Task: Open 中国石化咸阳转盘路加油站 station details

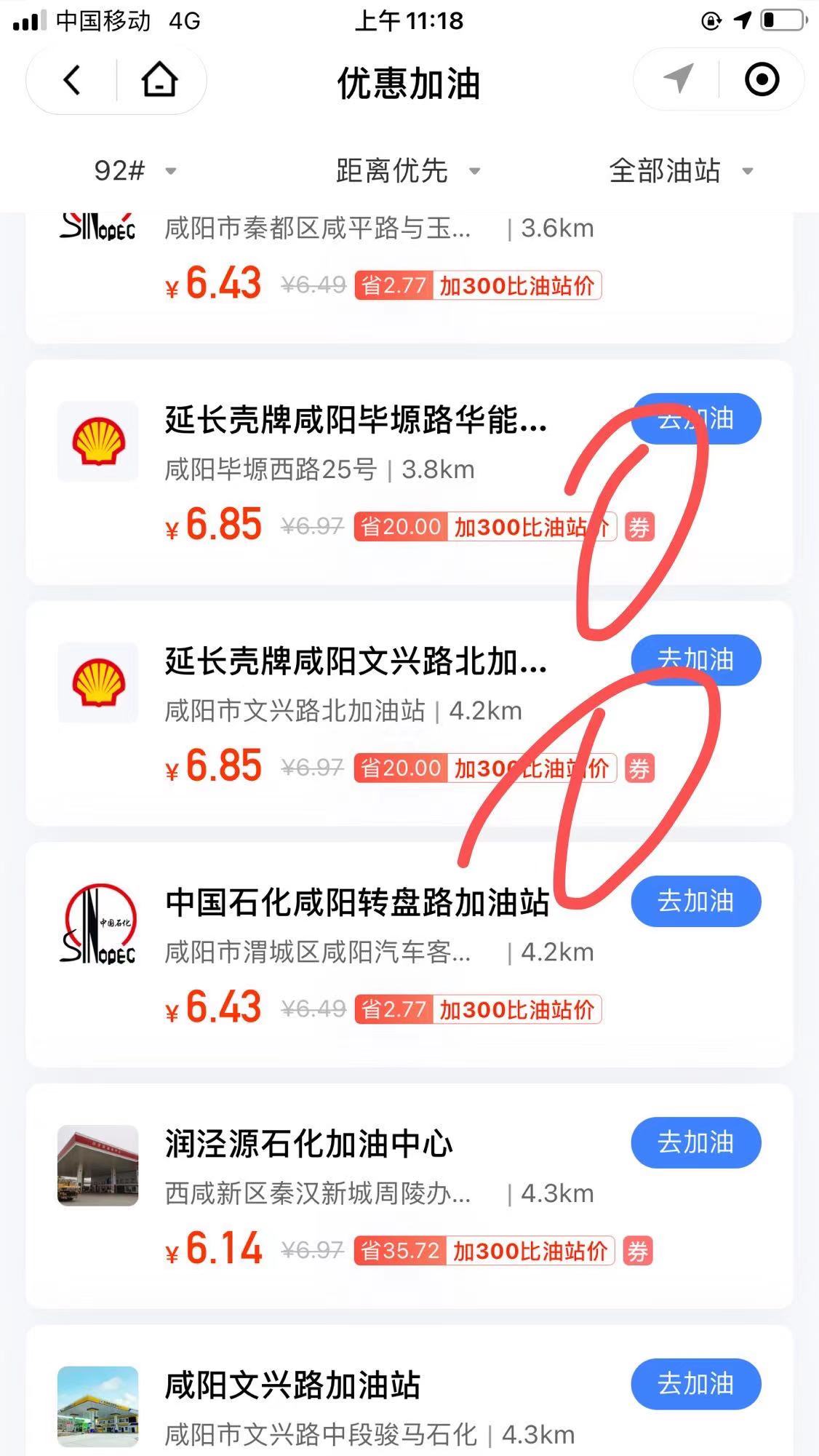Action: pyautogui.click(x=356, y=902)
